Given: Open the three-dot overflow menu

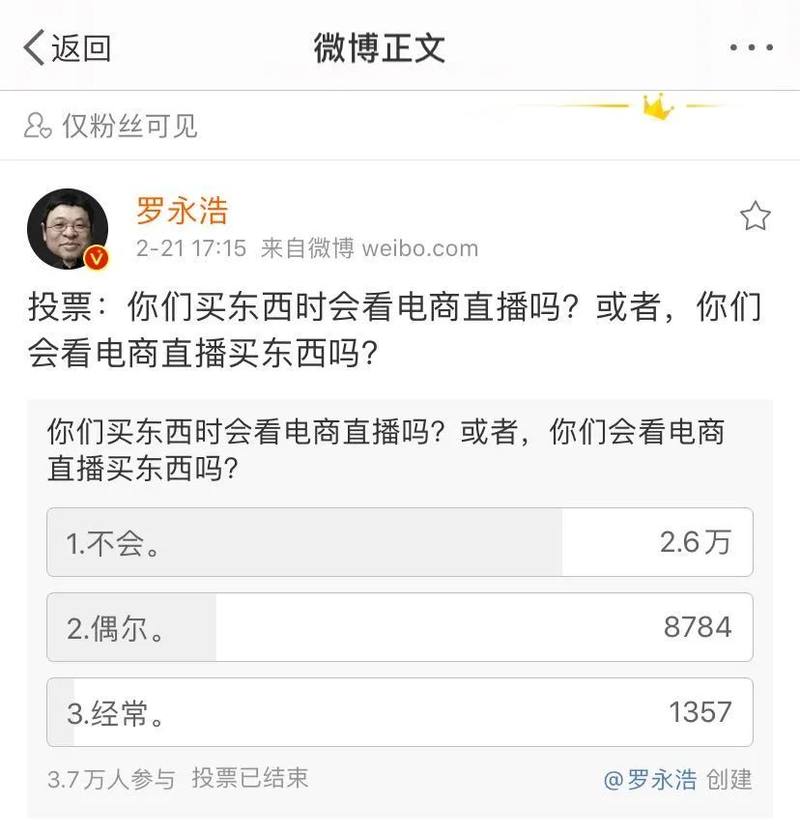Looking at the screenshot, I should click(x=751, y=47).
